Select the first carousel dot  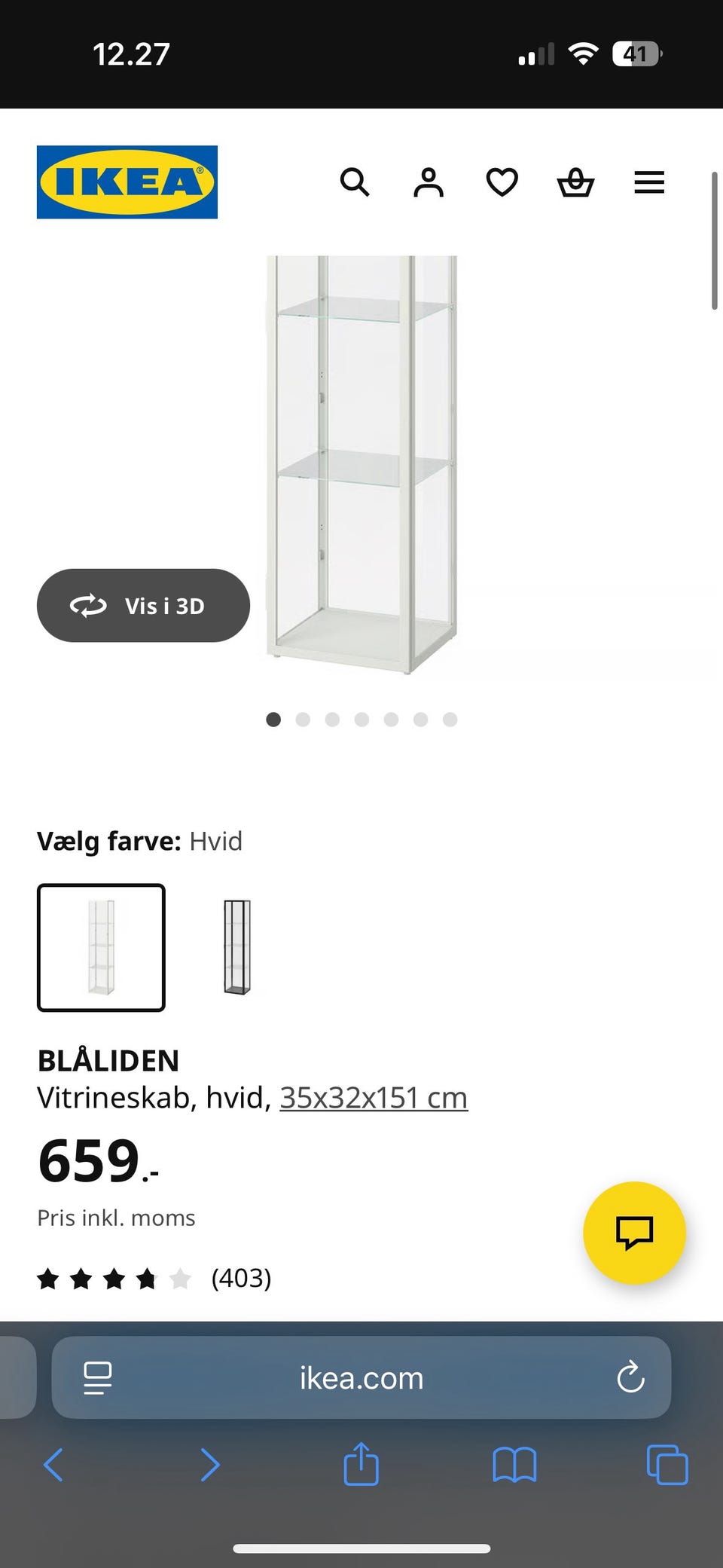[x=273, y=720]
